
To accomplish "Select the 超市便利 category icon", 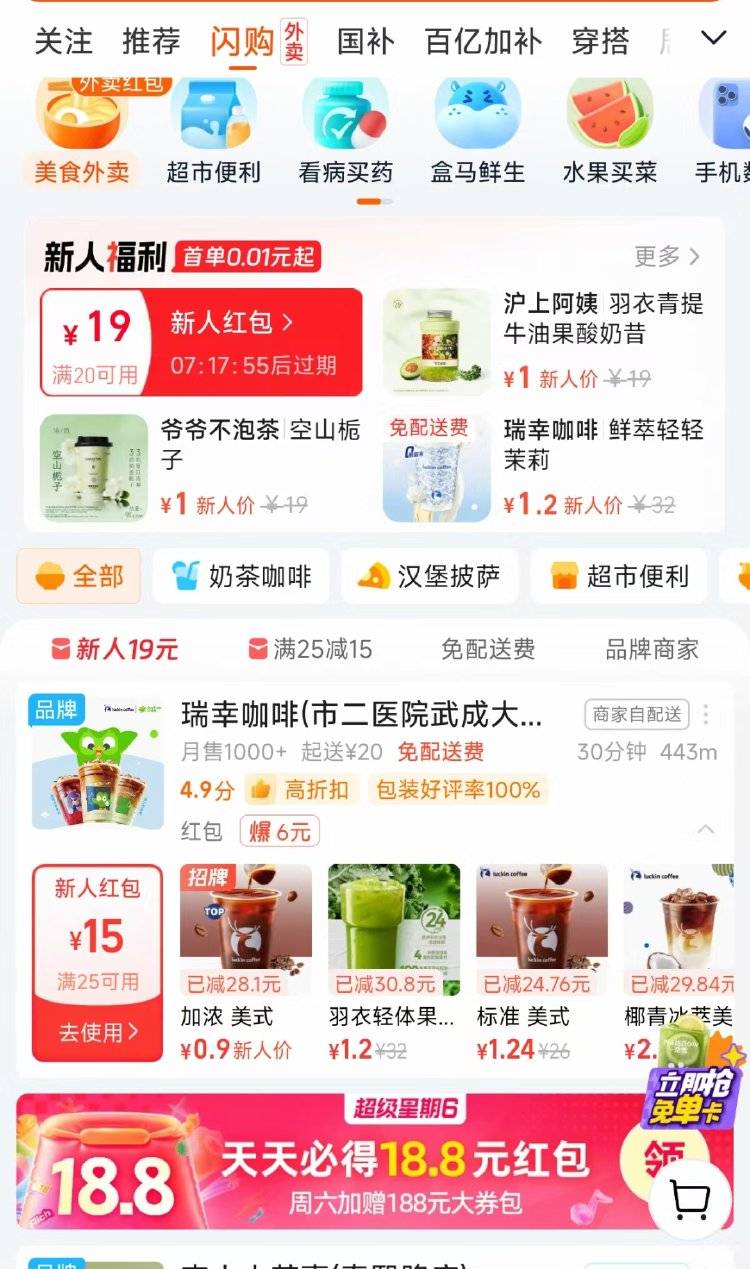I will click(213, 130).
